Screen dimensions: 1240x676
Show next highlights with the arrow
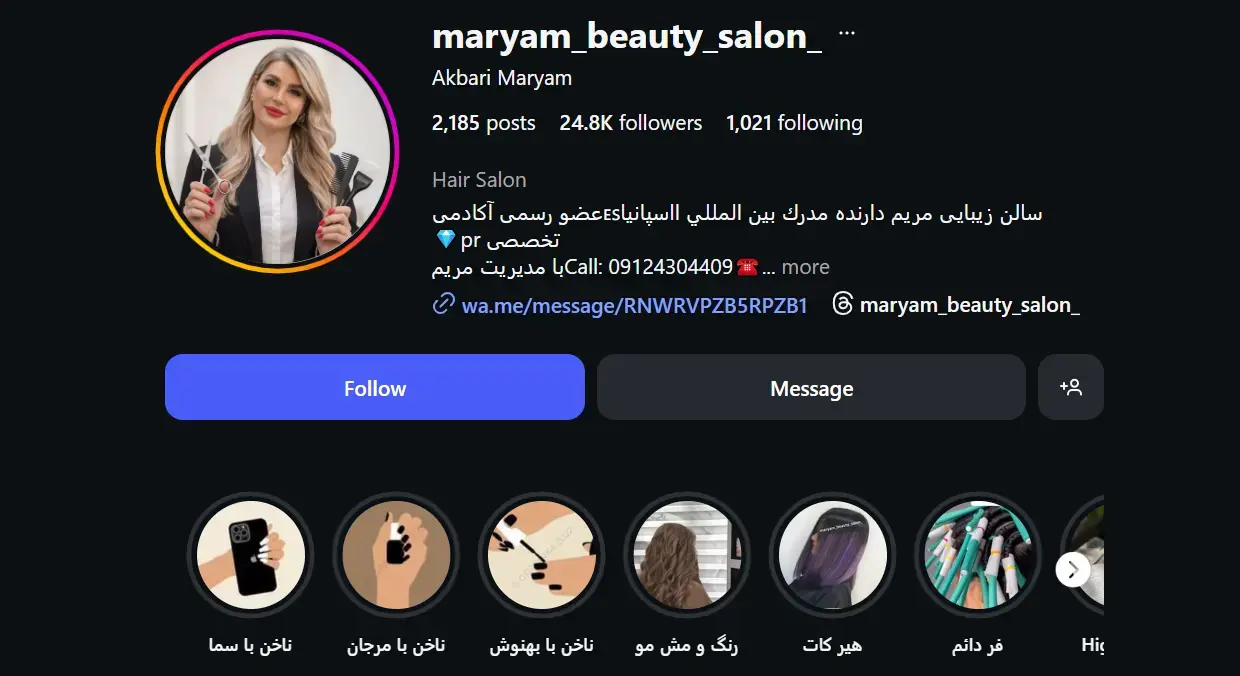click(x=1072, y=570)
